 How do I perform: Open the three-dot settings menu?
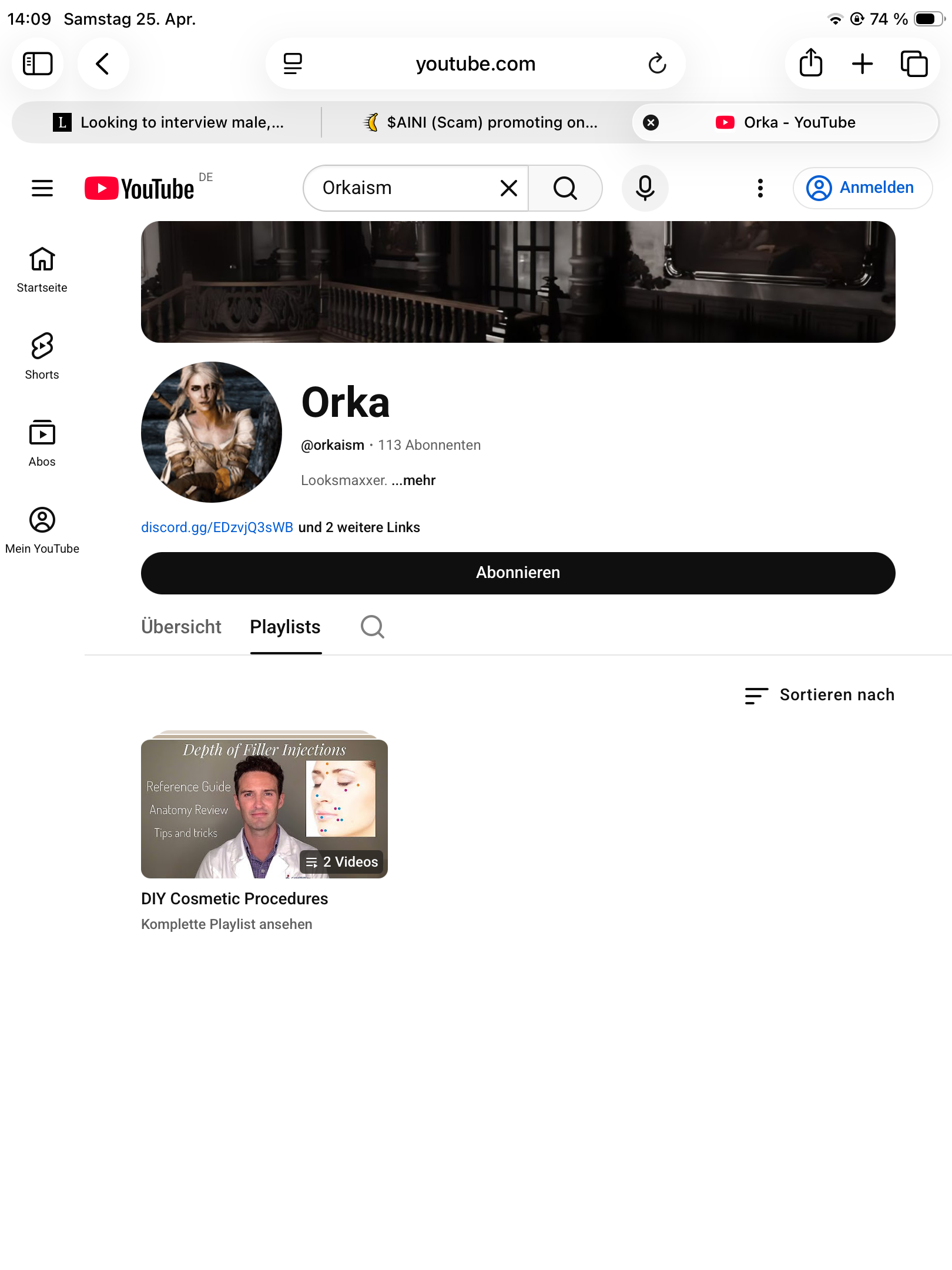(x=760, y=188)
